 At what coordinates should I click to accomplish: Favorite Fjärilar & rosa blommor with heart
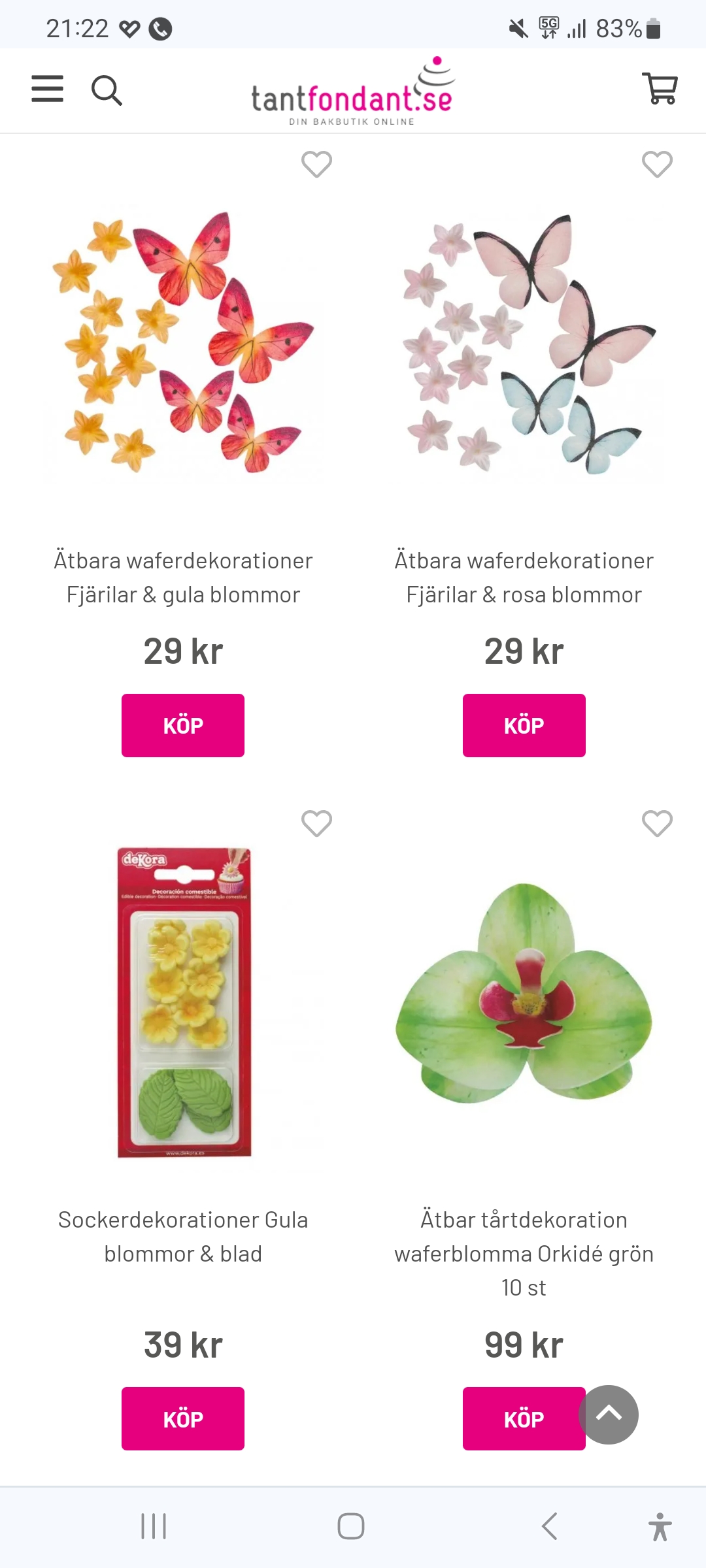tap(657, 164)
